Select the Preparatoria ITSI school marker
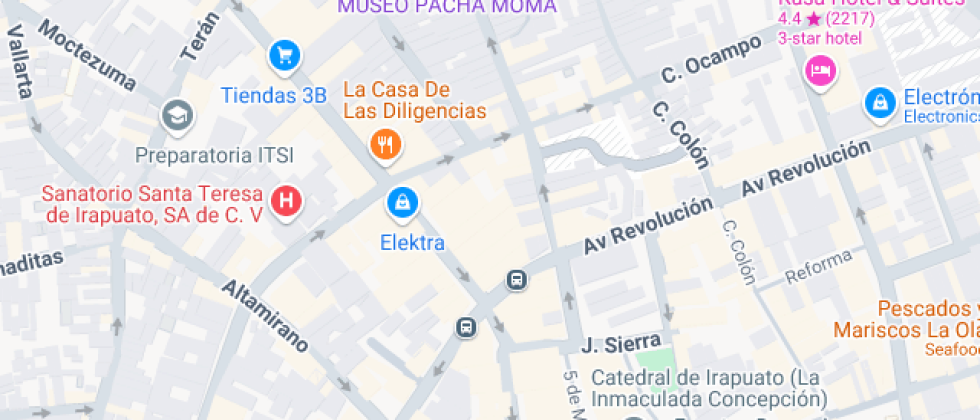980x420 pixels. tap(177, 115)
